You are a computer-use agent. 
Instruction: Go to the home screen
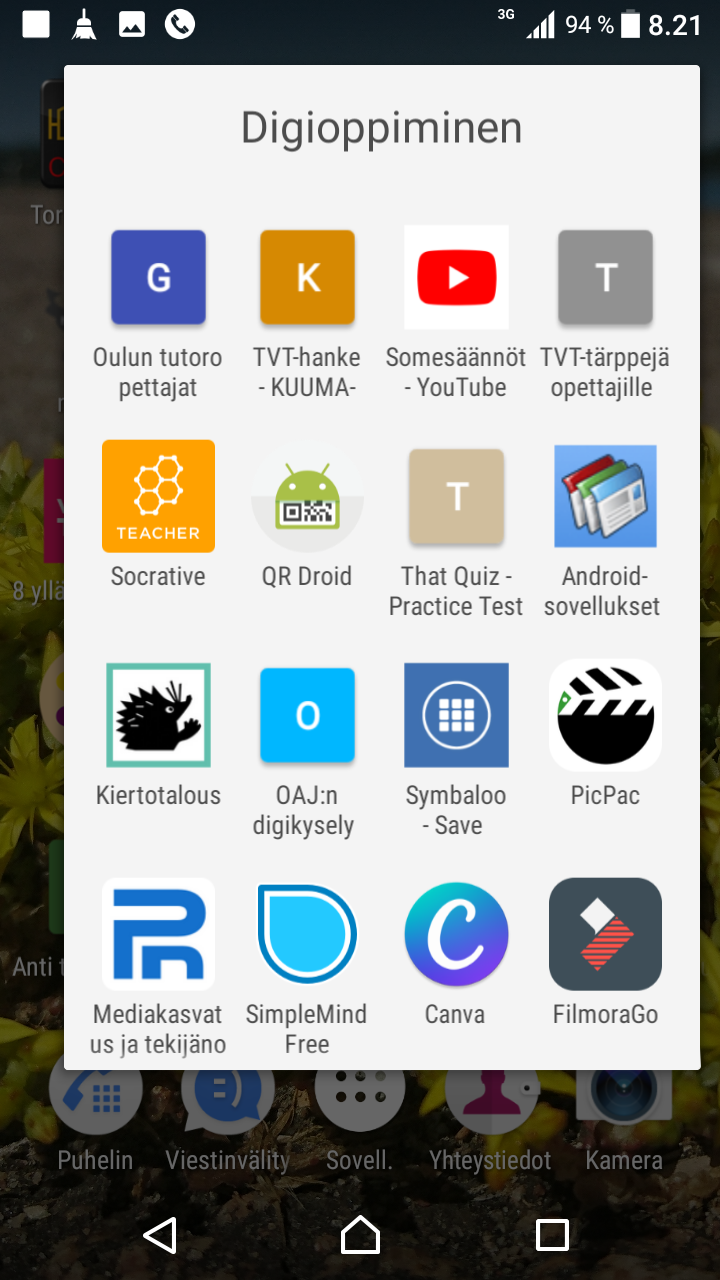point(360,1235)
